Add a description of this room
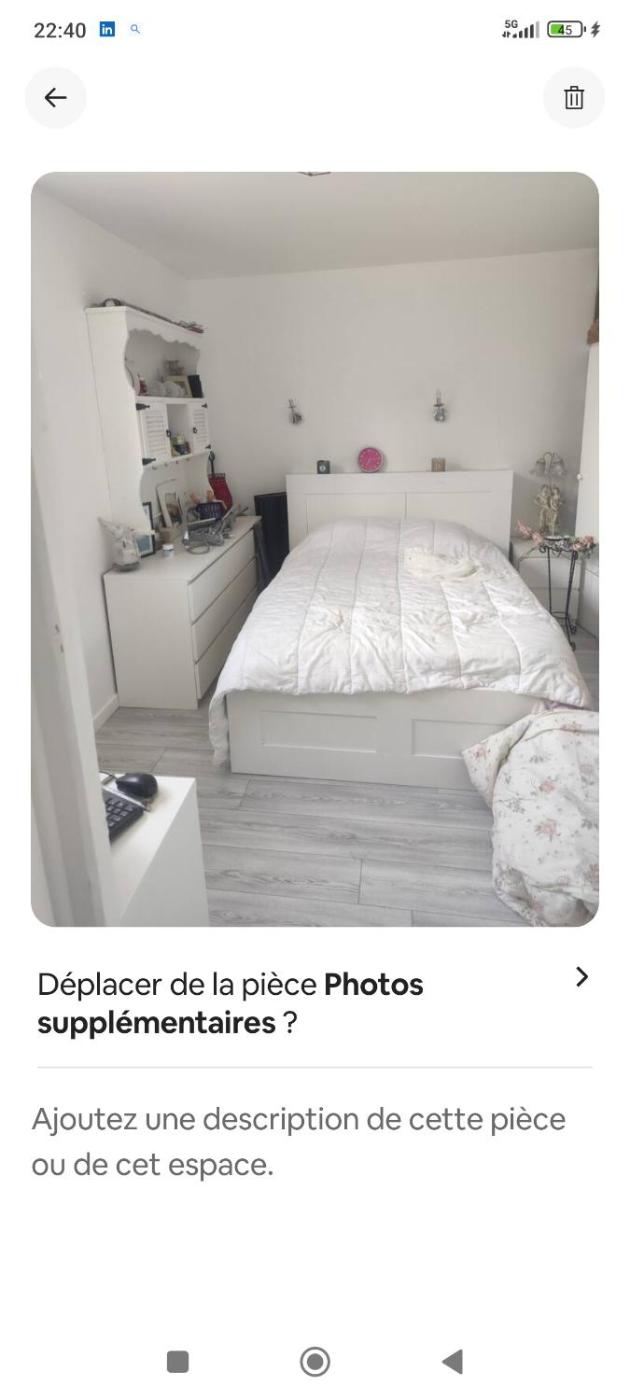This screenshot has height=1400, width=630. [x=298, y=1142]
